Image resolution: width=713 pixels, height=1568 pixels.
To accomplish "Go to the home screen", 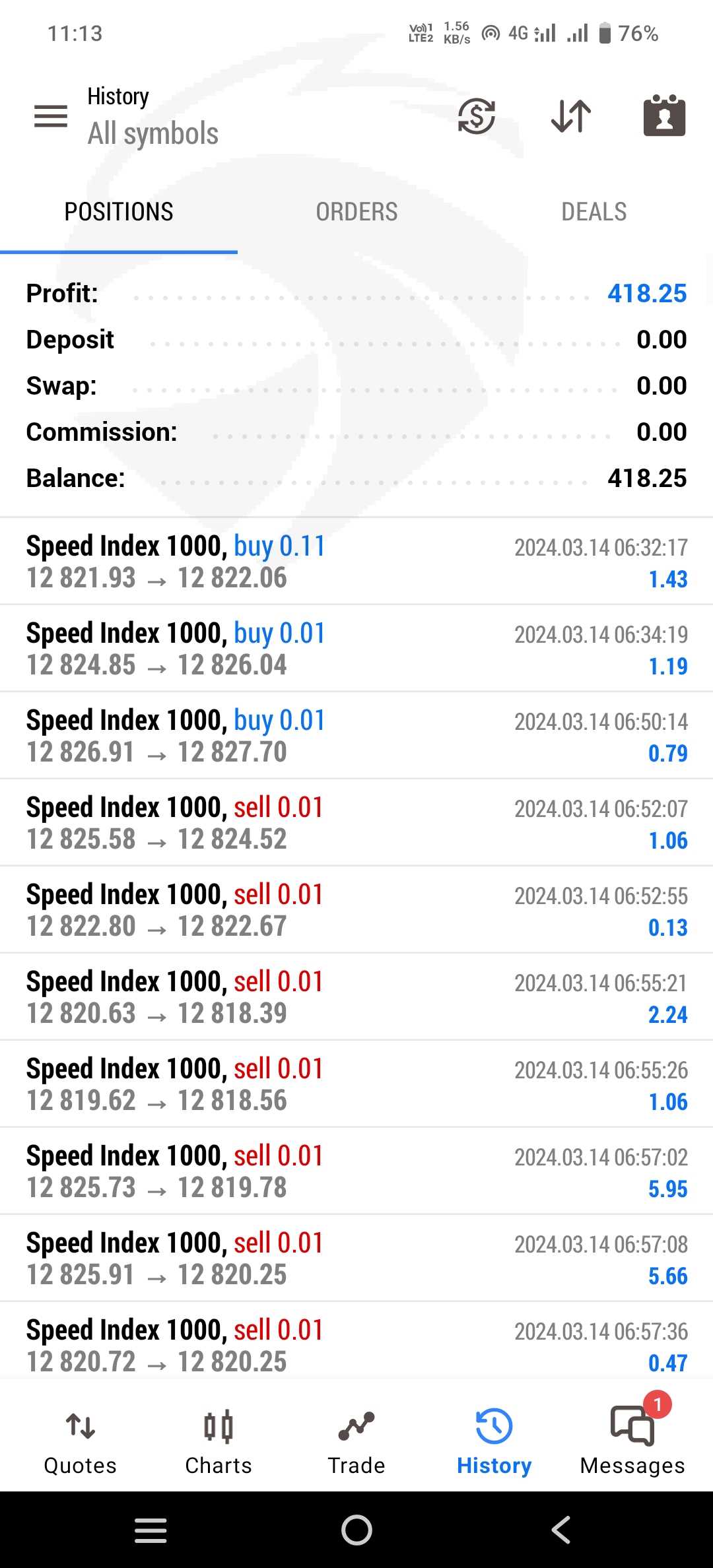I will click(356, 1530).
